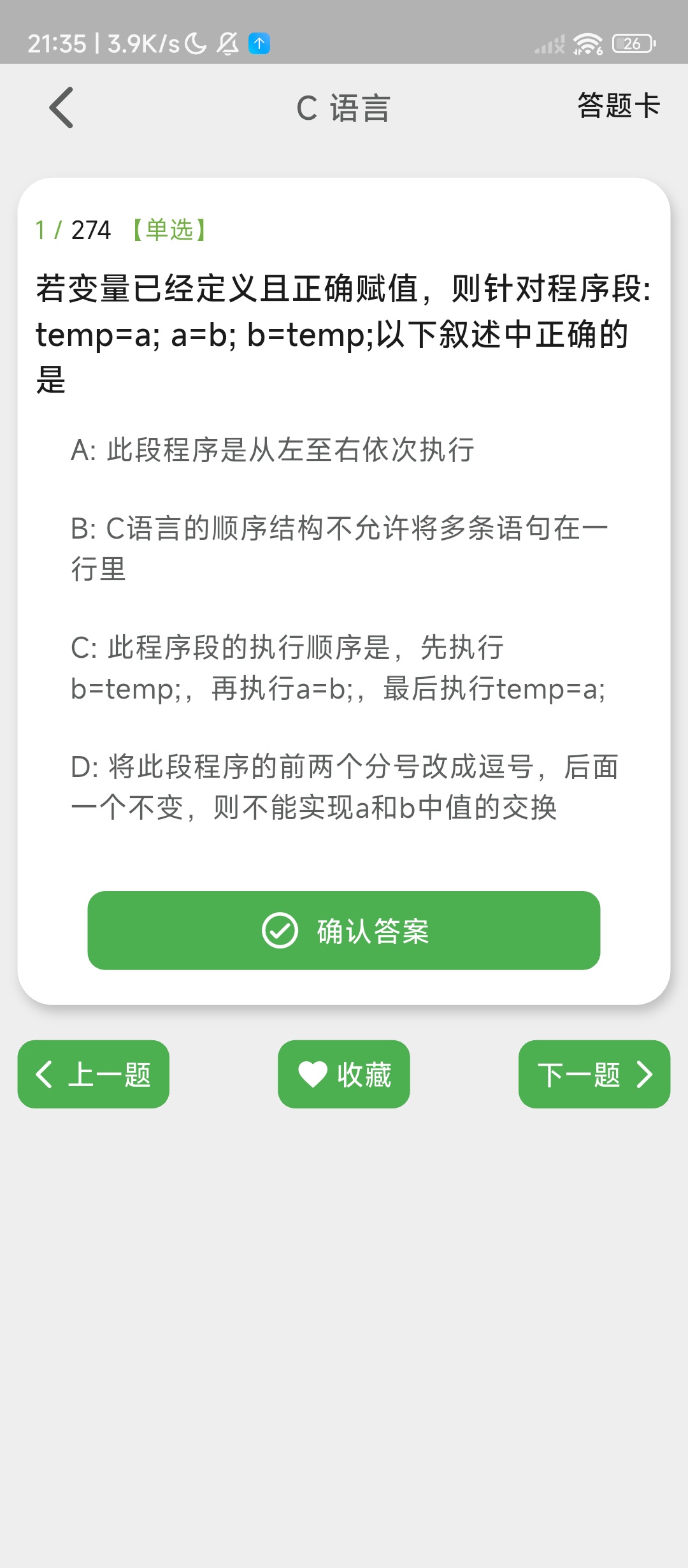This screenshot has width=688, height=1568.
Task: Tap right chevron on 下一题 button
Action: [x=644, y=1074]
